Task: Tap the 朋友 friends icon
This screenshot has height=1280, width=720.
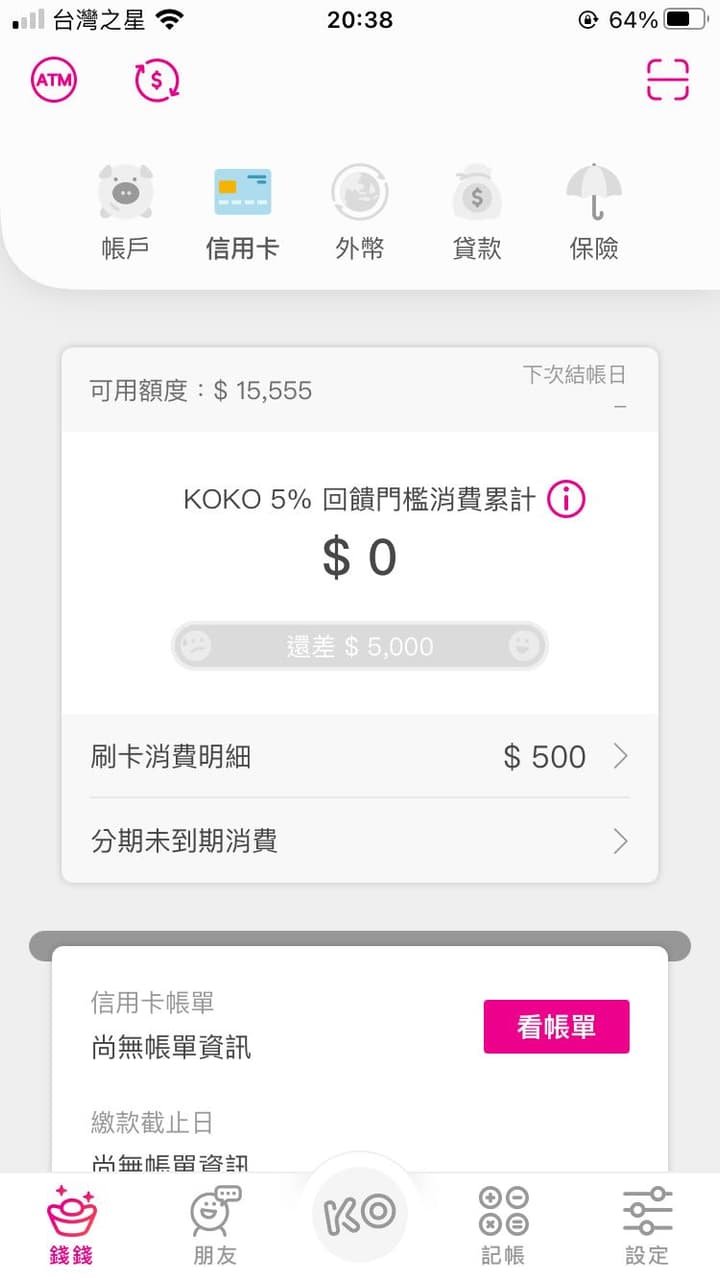Action: click(x=215, y=1220)
